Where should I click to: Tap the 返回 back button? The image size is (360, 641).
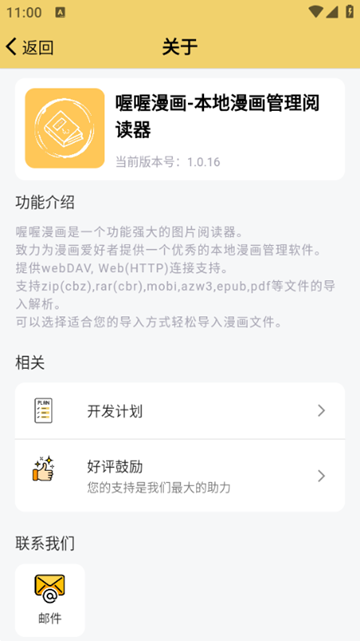[x=29, y=47]
